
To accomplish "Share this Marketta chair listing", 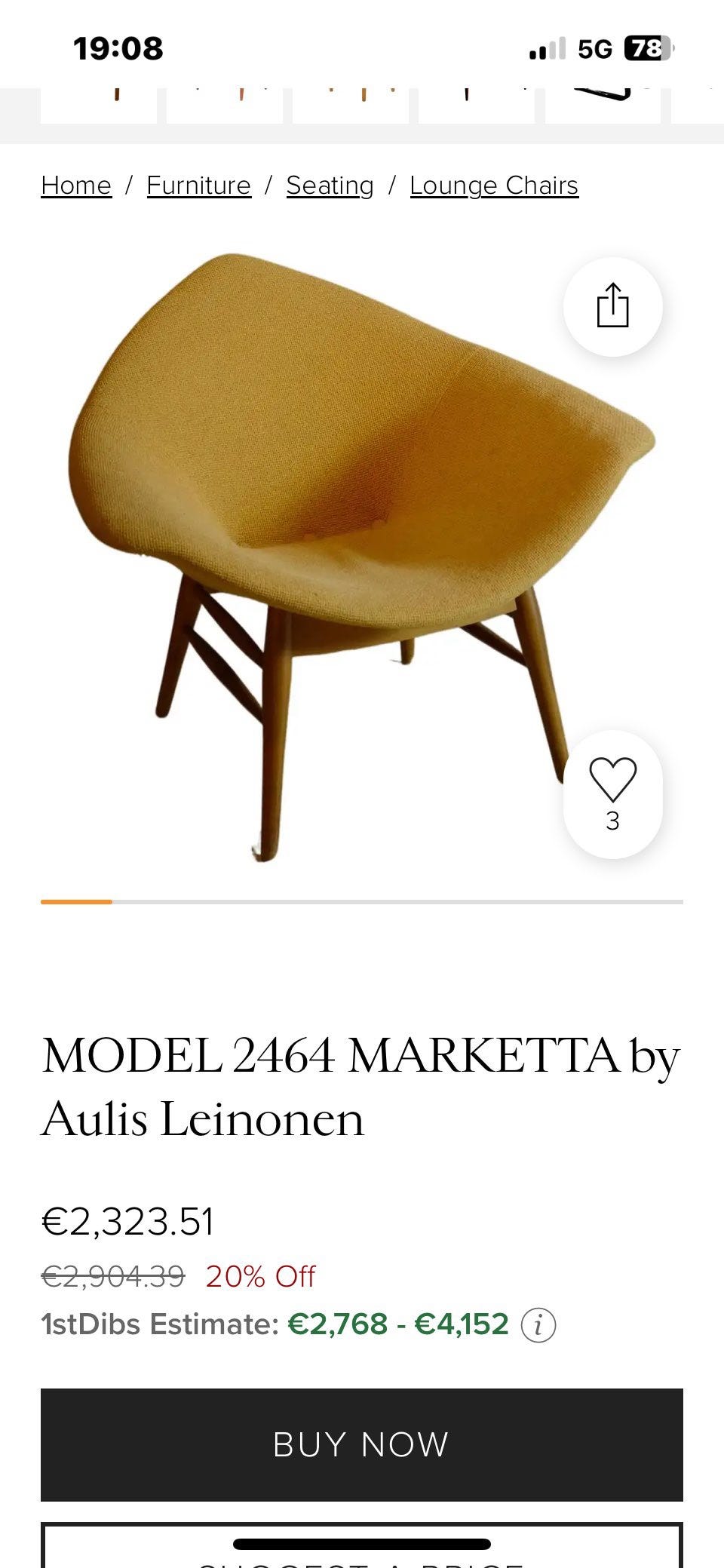I will click(x=612, y=306).
